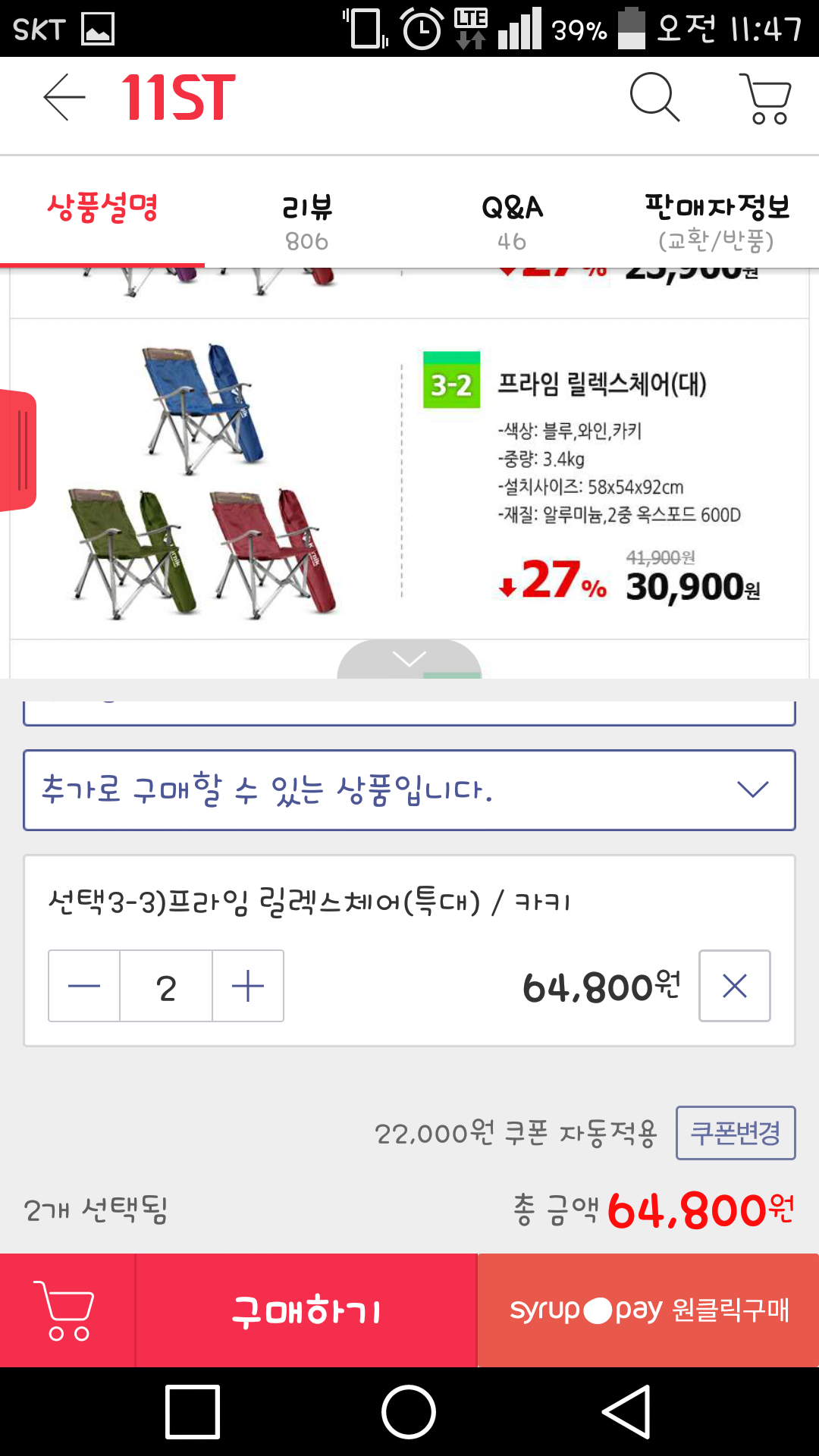Open the search magnifier icon
Image resolution: width=819 pixels, height=1456 pixels.
click(654, 97)
